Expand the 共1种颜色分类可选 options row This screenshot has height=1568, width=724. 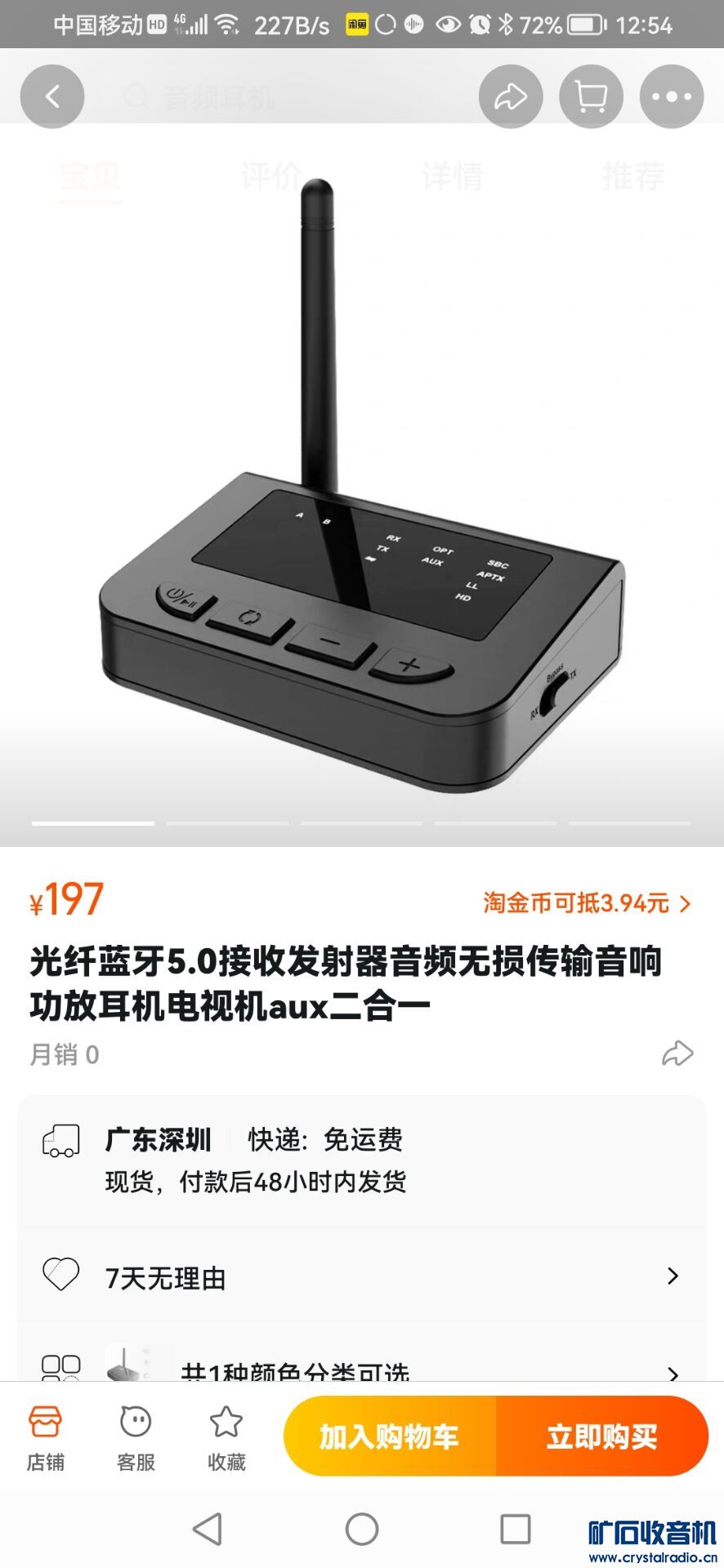click(361, 1368)
